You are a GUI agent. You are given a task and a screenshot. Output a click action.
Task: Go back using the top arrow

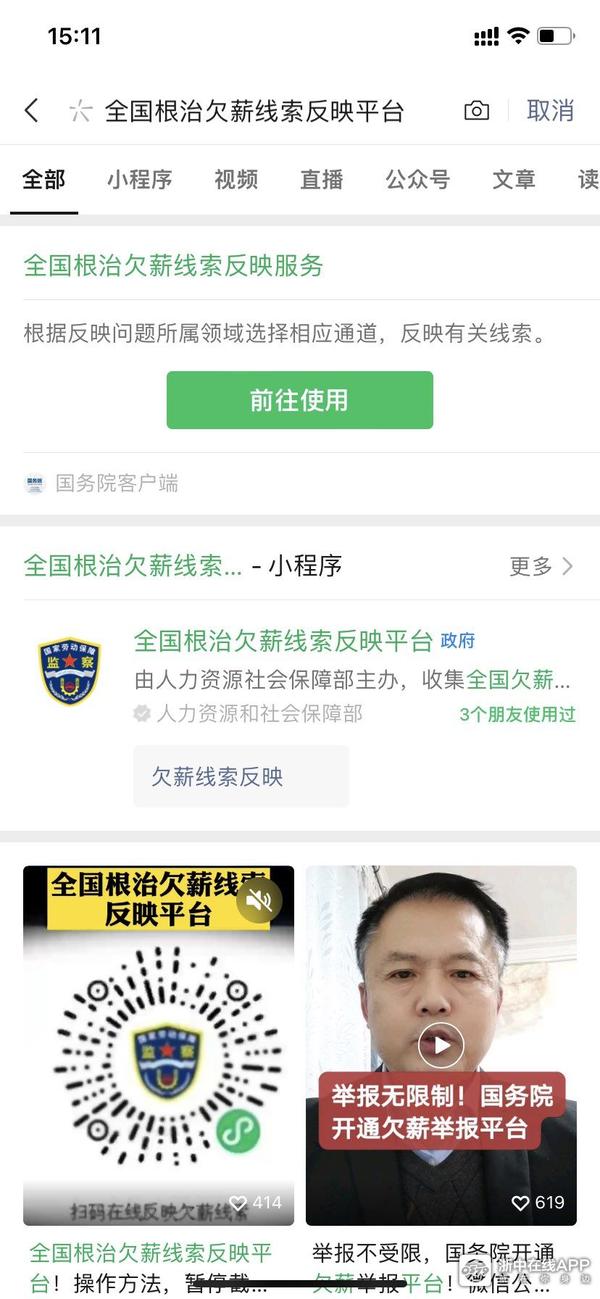click(32, 111)
